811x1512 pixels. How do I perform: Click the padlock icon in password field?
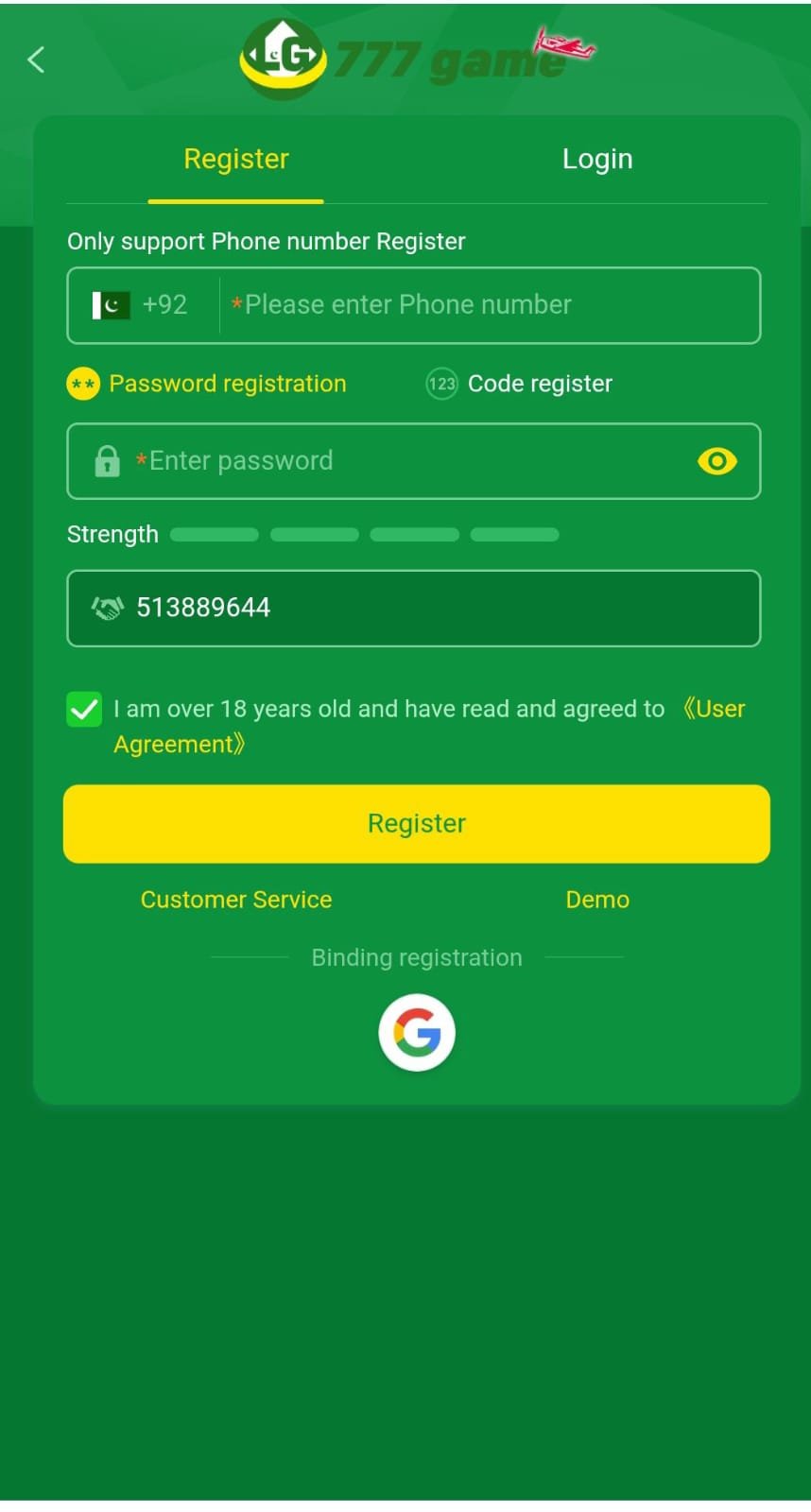click(x=107, y=461)
